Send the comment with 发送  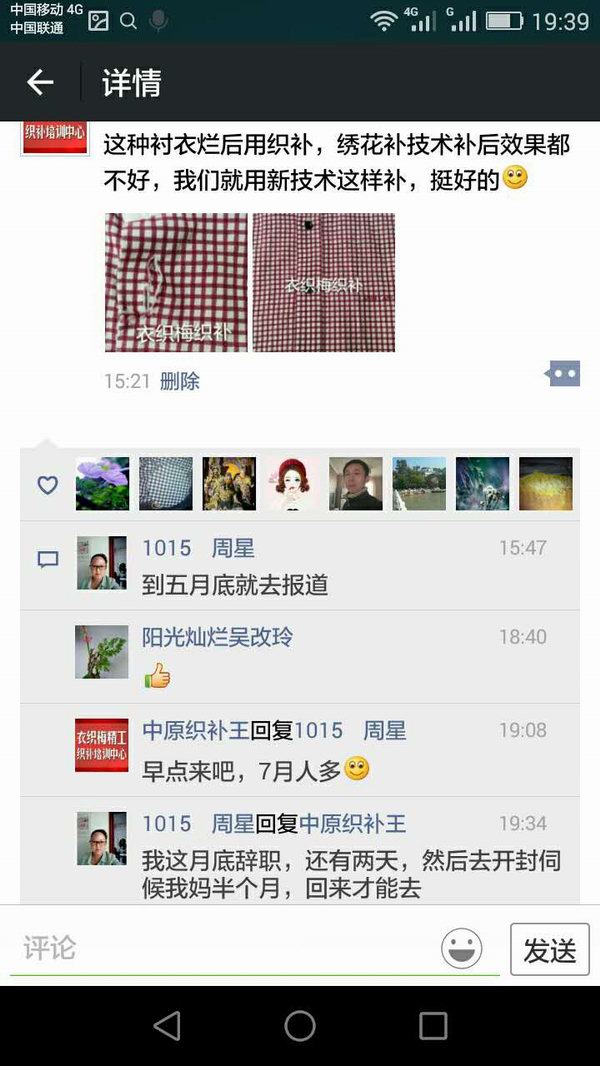[549, 949]
